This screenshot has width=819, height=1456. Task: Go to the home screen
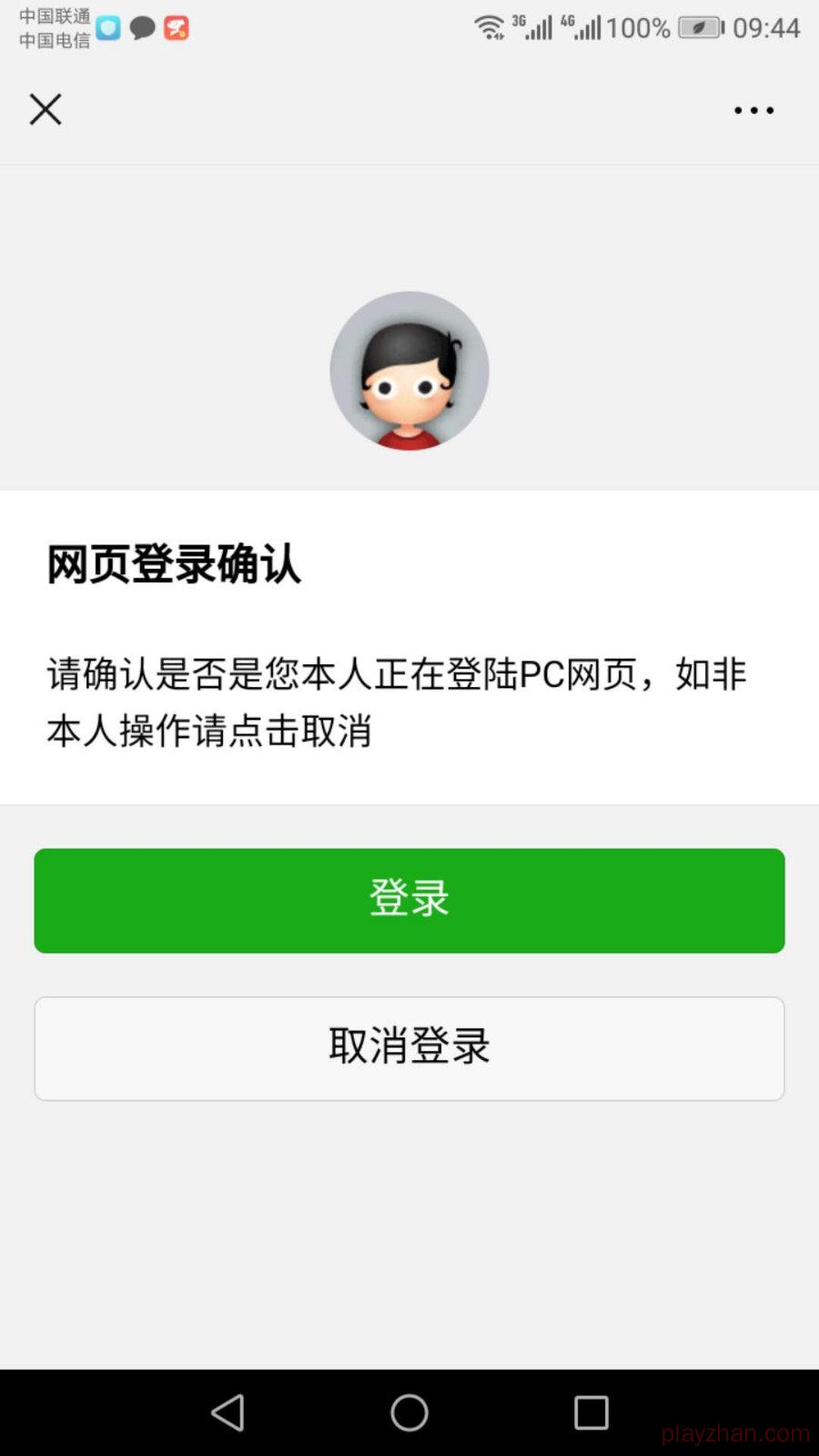click(x=409, y=1412)
